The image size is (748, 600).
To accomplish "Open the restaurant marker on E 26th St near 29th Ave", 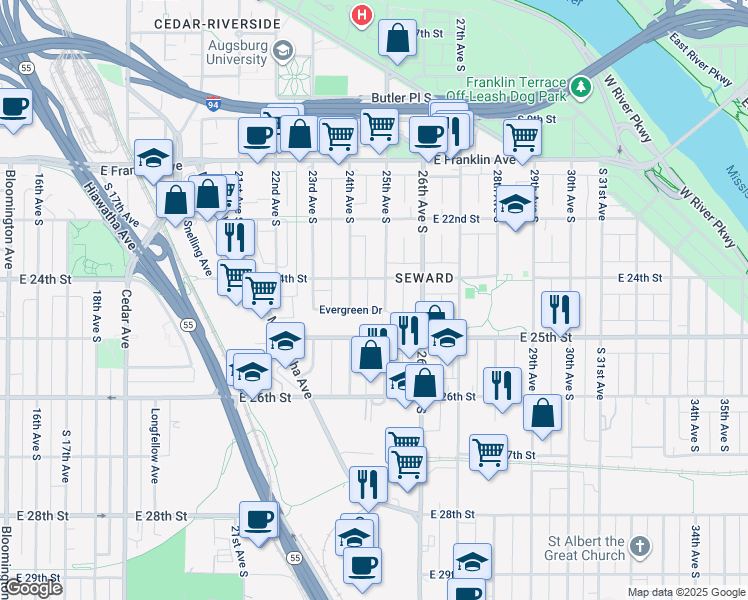I will pyautogui.click(x=502, y=386).
